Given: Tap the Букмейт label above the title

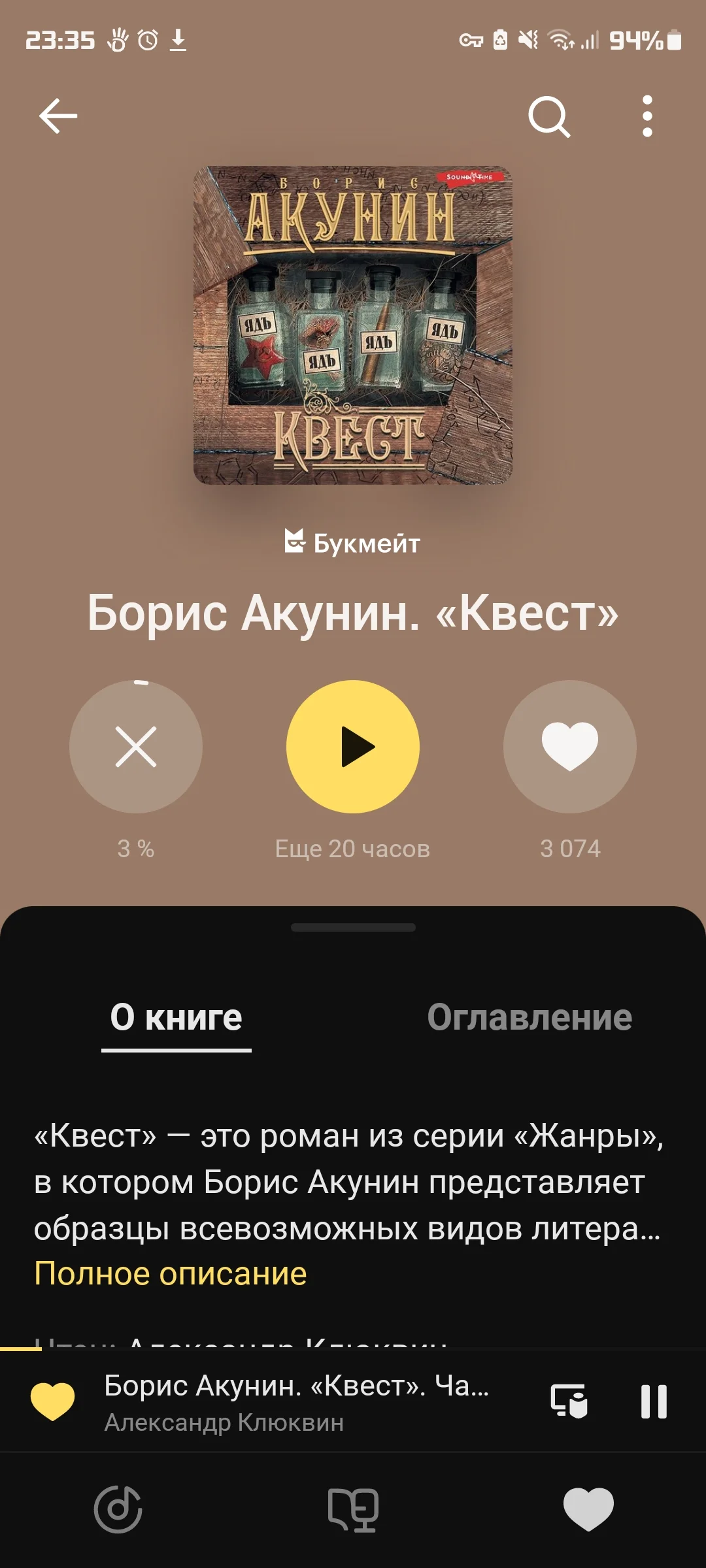Looking at the screenshot, I should pyautogui.click(x=353, y=544).
